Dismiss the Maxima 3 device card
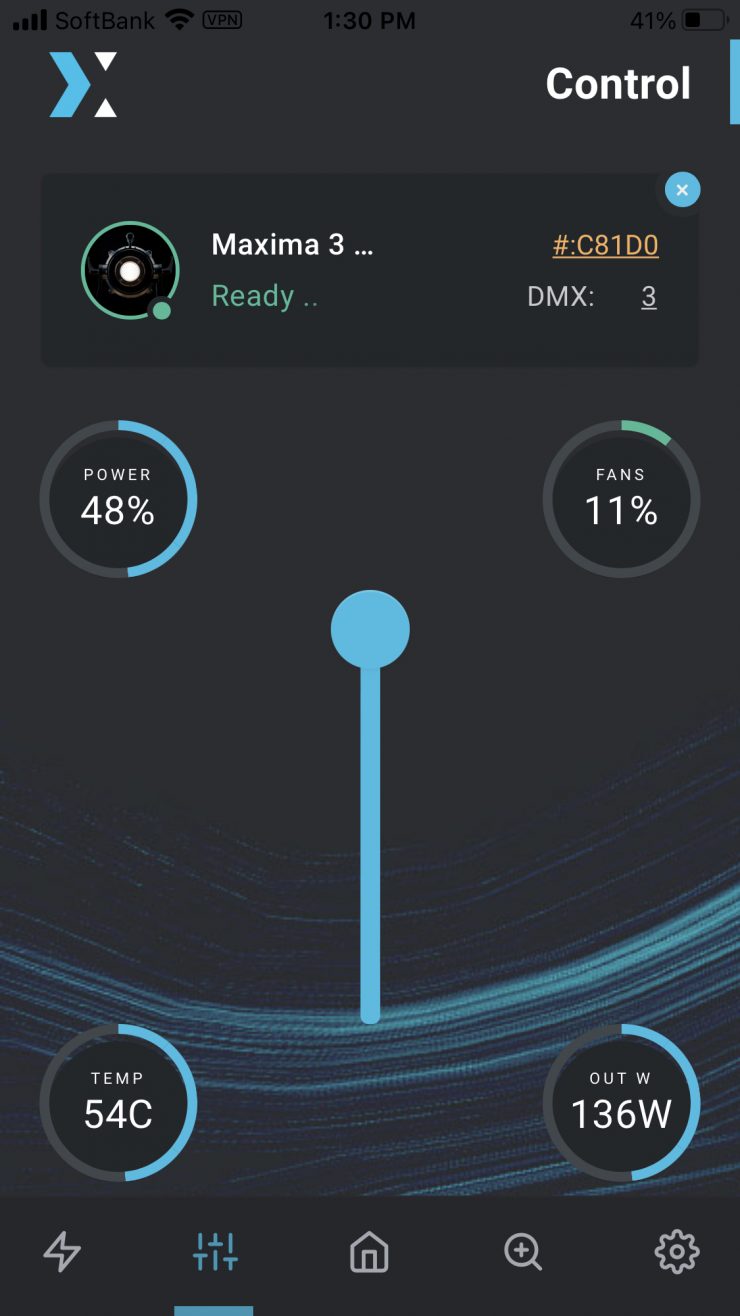This screenshot has width=740, height=1316. 682,189
